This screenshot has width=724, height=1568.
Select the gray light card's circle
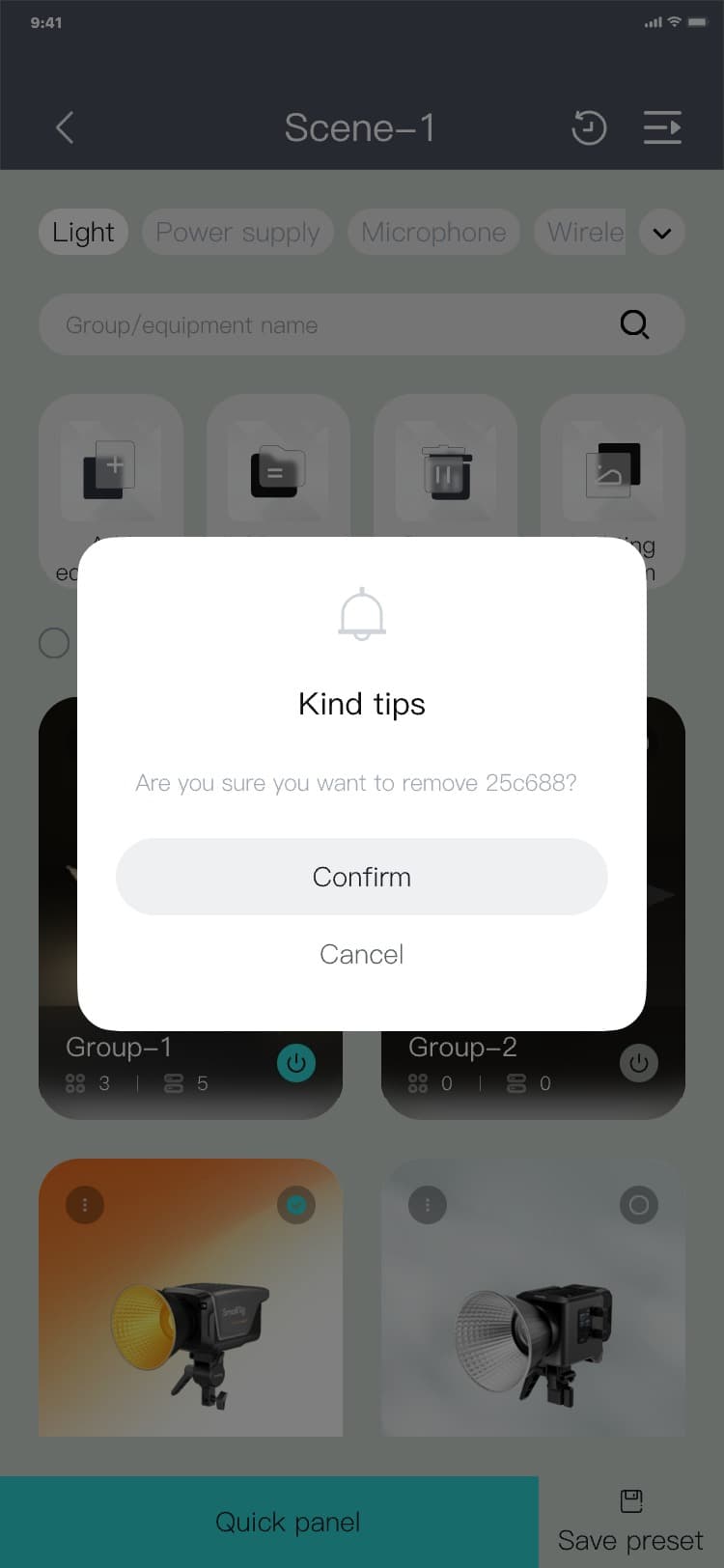point(638,1205)
